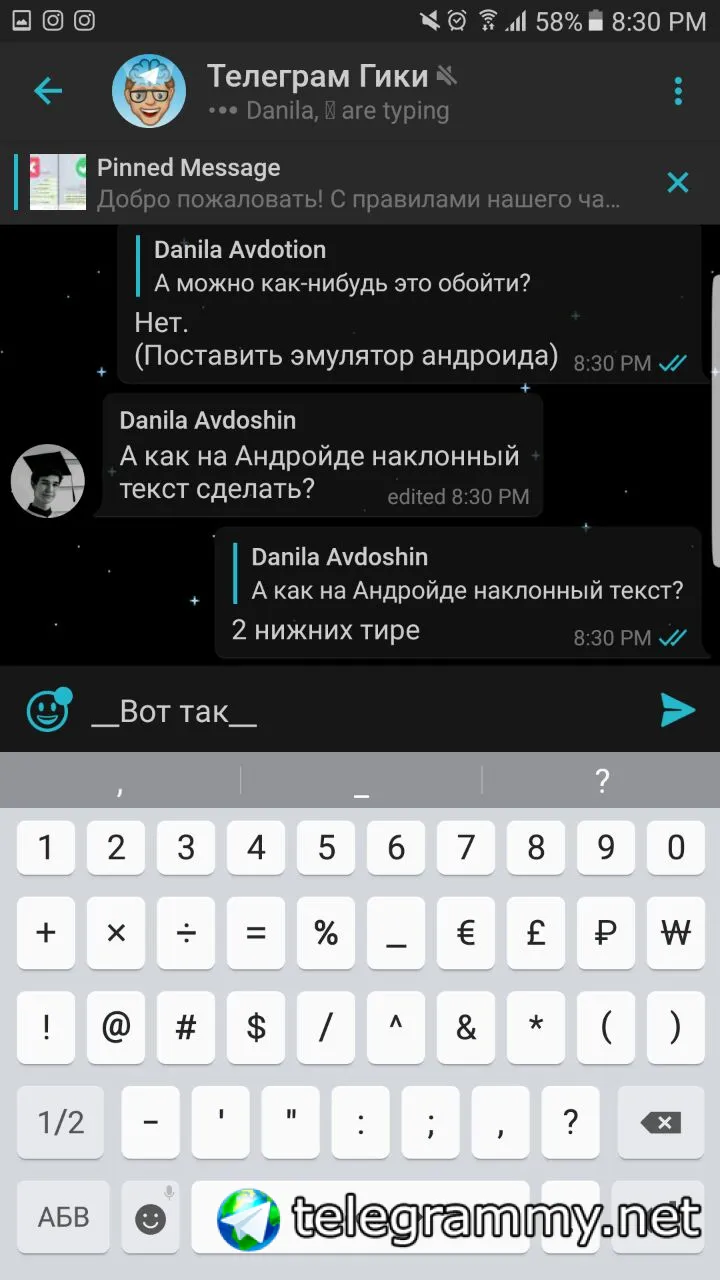Go back from the chat
The height and width of the screenshot is (1280, 720).
click(x=48, y=92)
